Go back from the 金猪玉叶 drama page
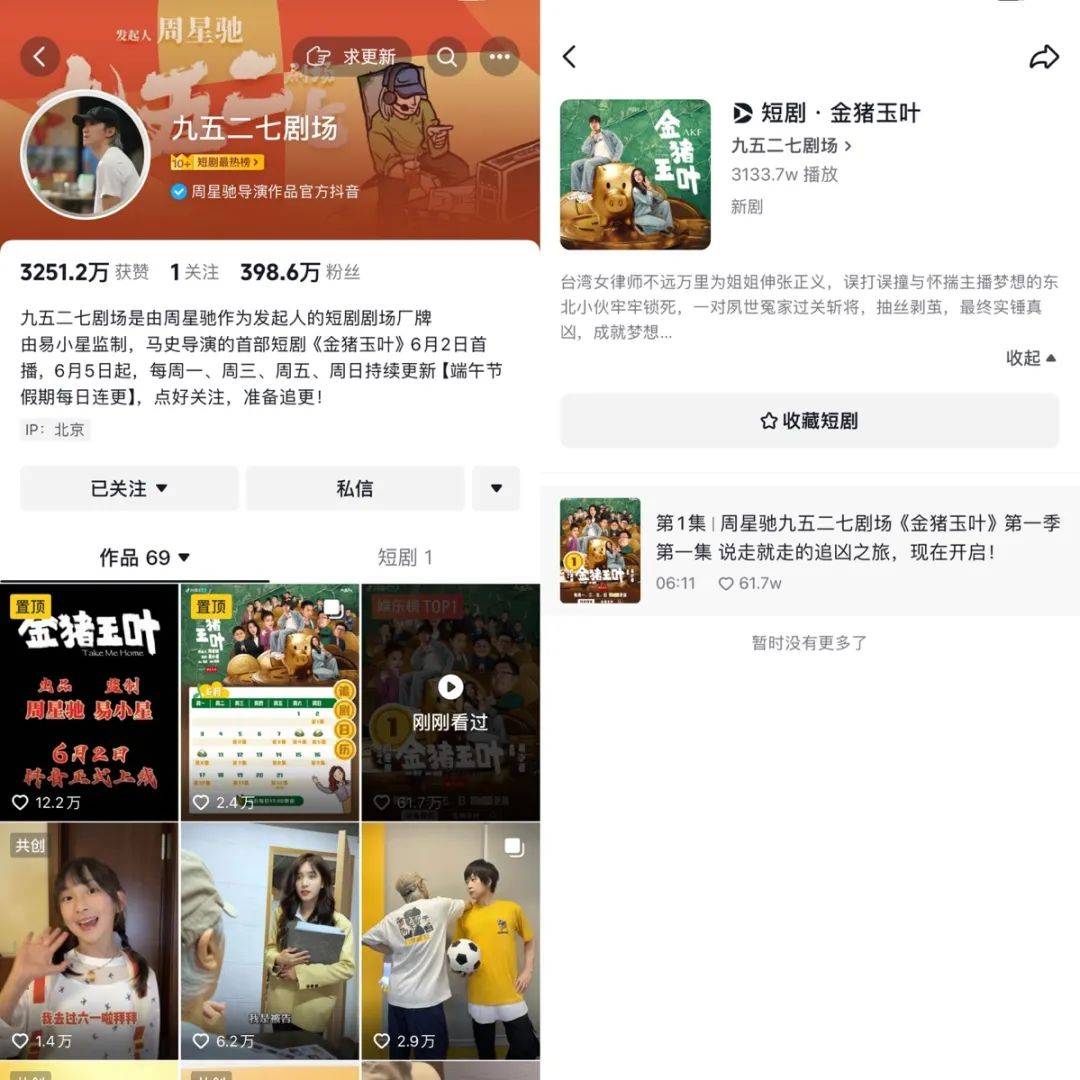 pyautogui.click(x=570, y=57)
